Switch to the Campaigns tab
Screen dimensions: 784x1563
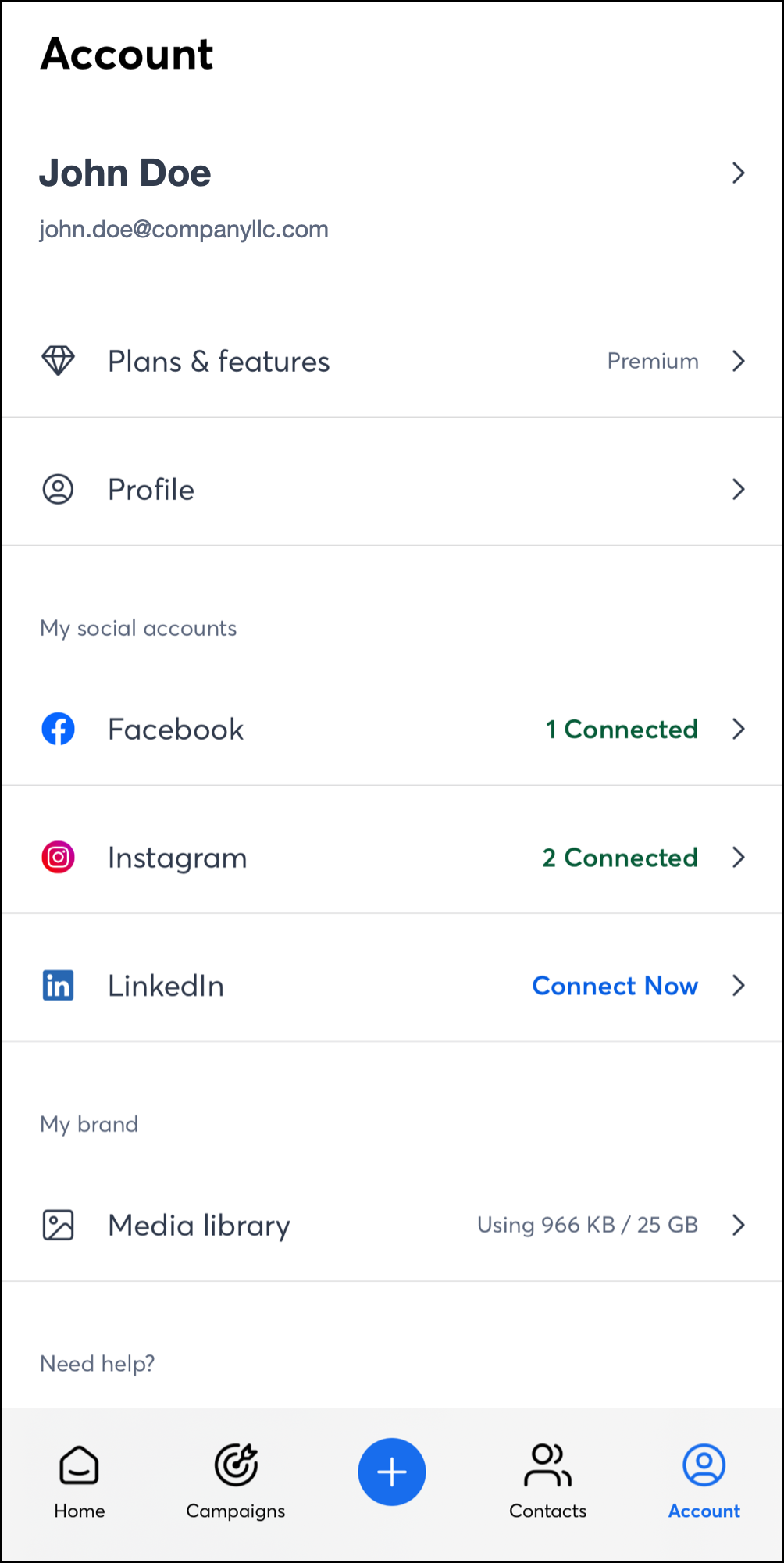pyautogui.click(x=236, y=1480)
